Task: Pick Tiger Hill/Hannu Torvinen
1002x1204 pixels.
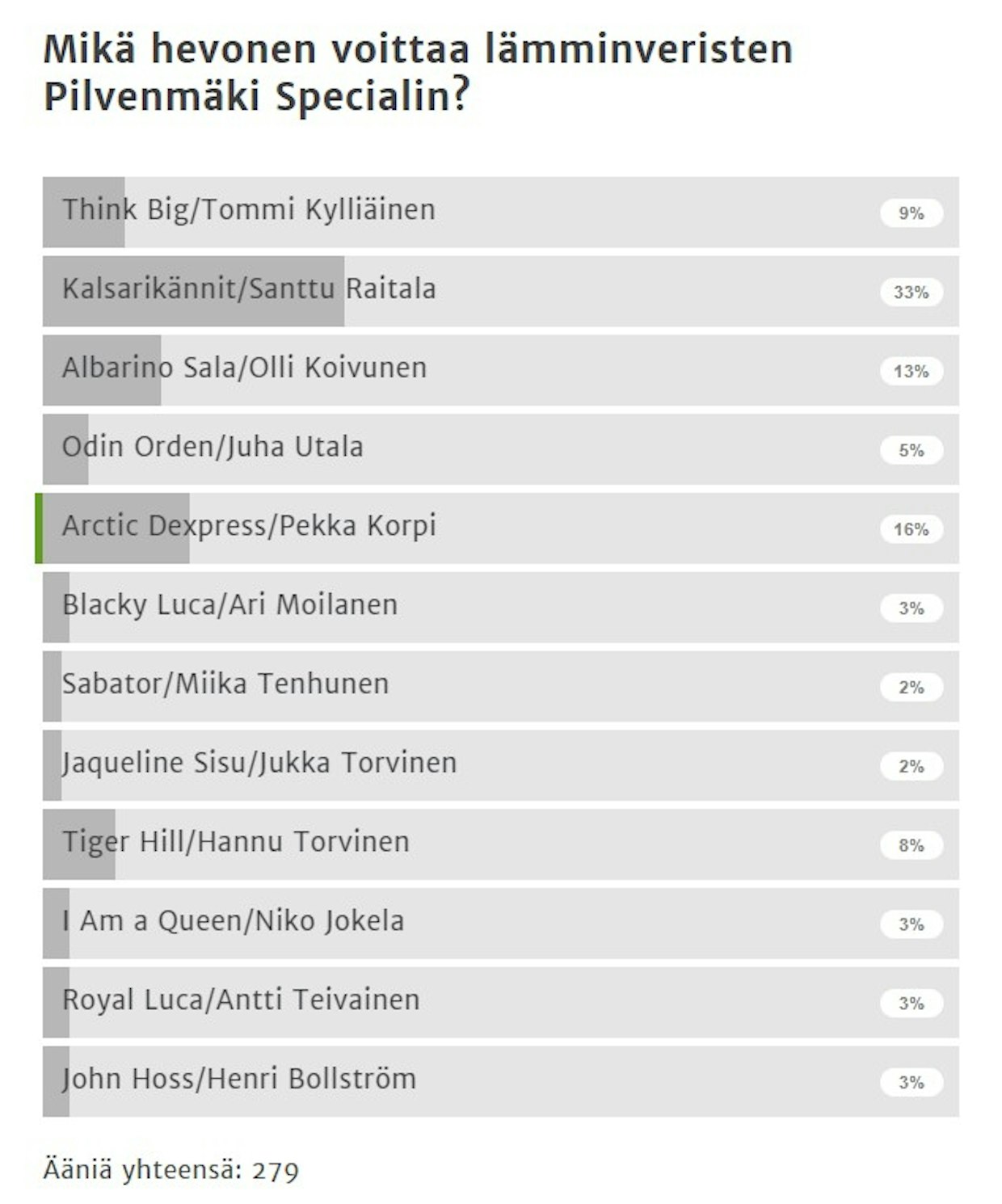Action: click(500, 844)
